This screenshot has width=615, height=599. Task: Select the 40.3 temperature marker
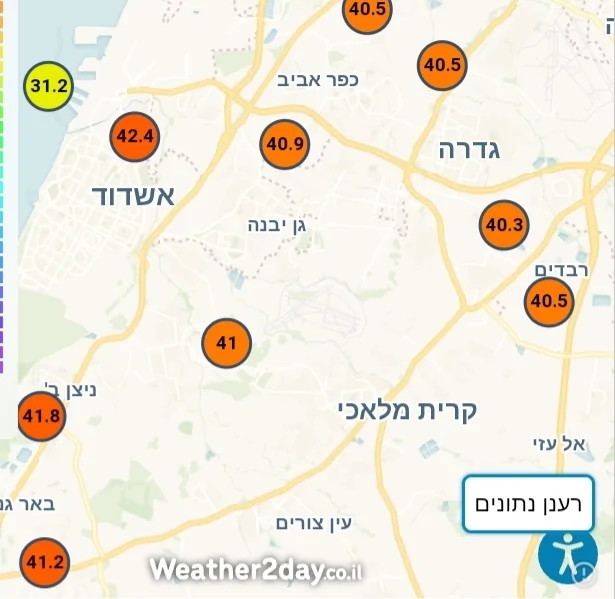[504, 225]
